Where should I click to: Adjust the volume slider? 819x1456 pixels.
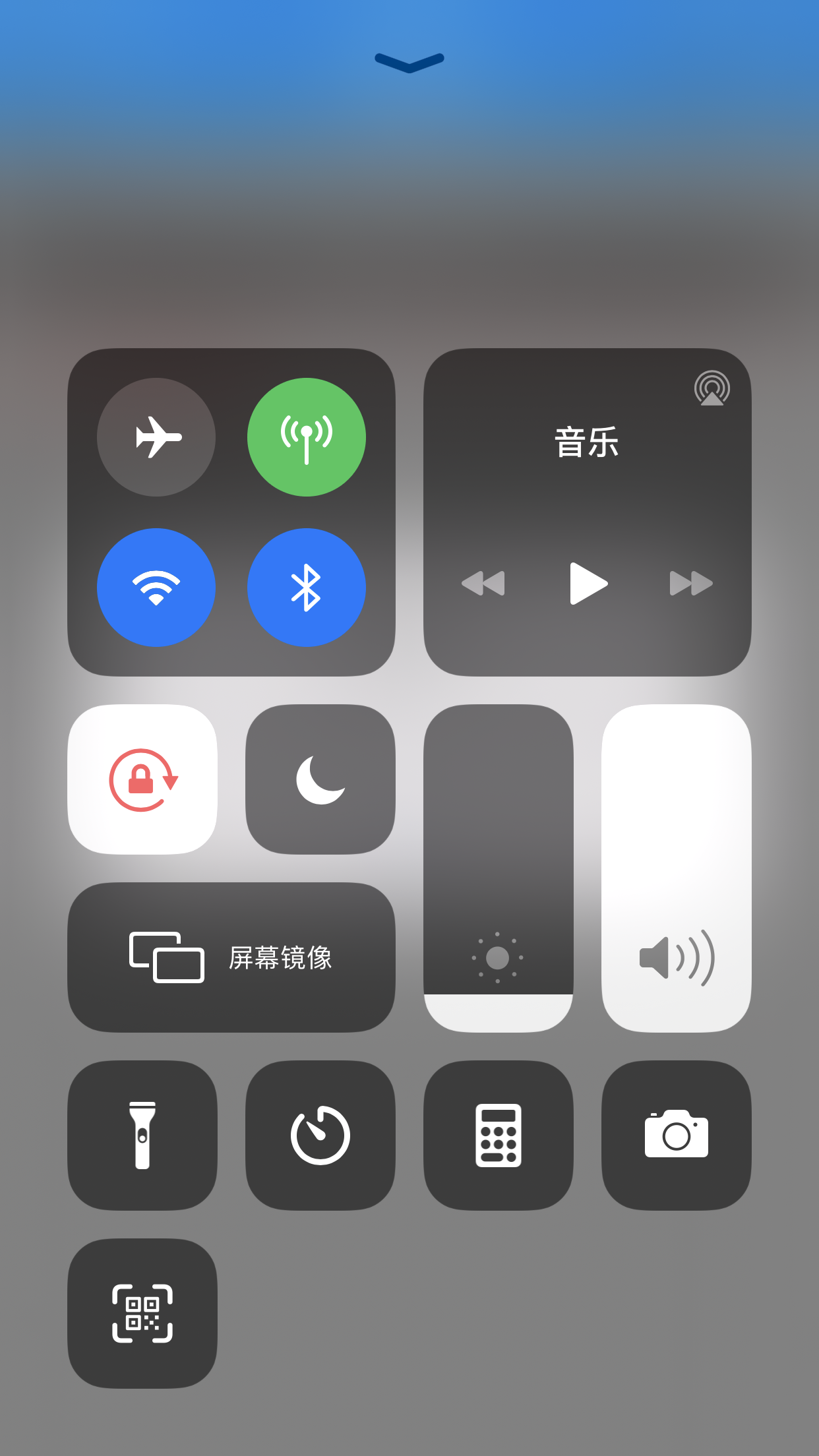[x=677, y=868]
